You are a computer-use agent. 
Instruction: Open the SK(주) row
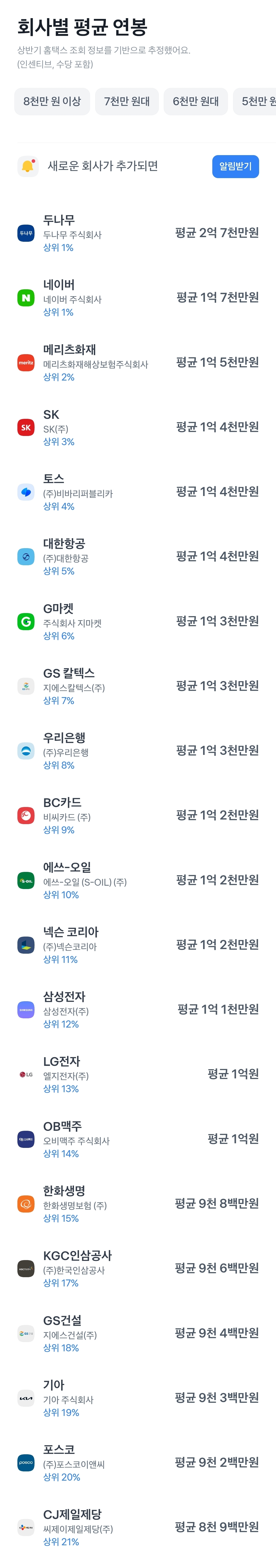(x=138, y=427)
